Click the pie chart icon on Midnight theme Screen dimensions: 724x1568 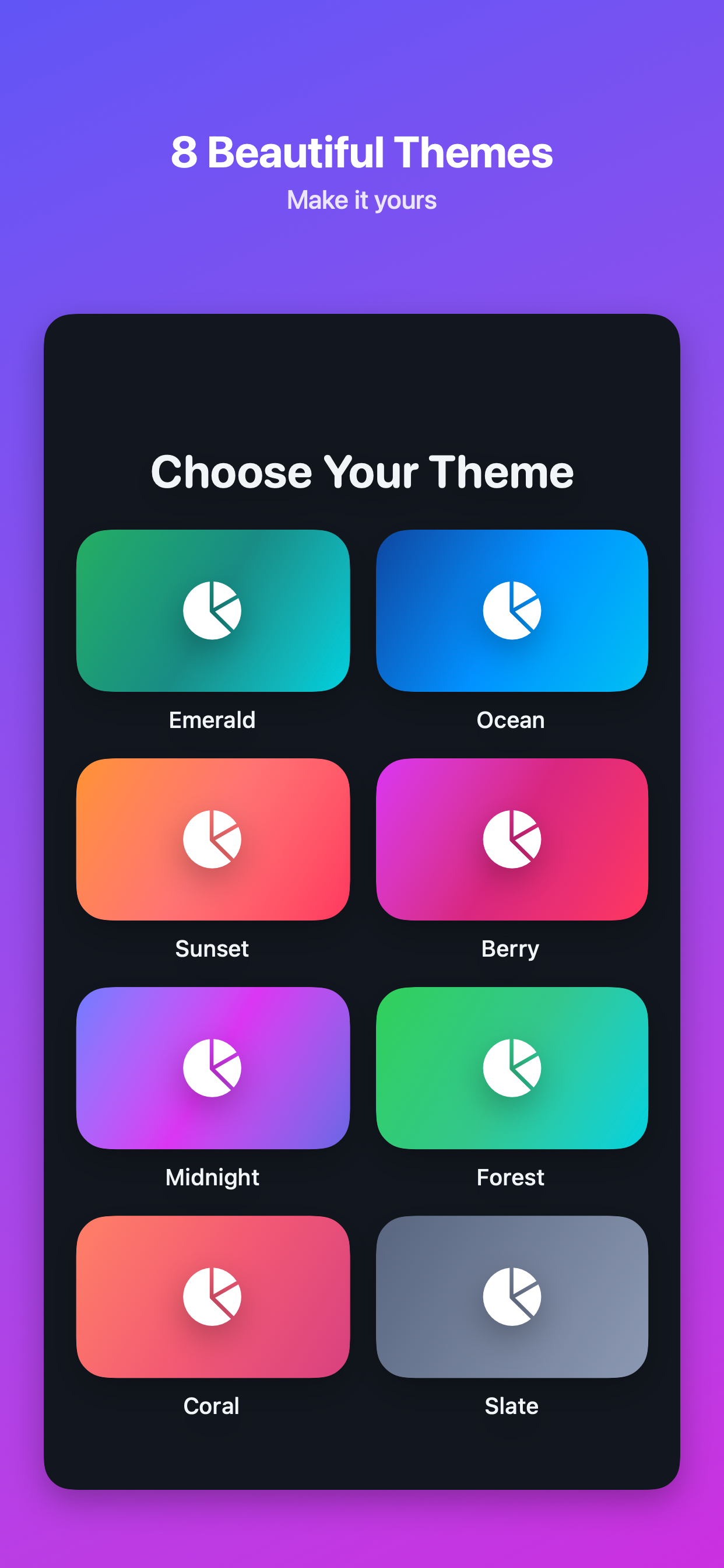(212, 1067)
